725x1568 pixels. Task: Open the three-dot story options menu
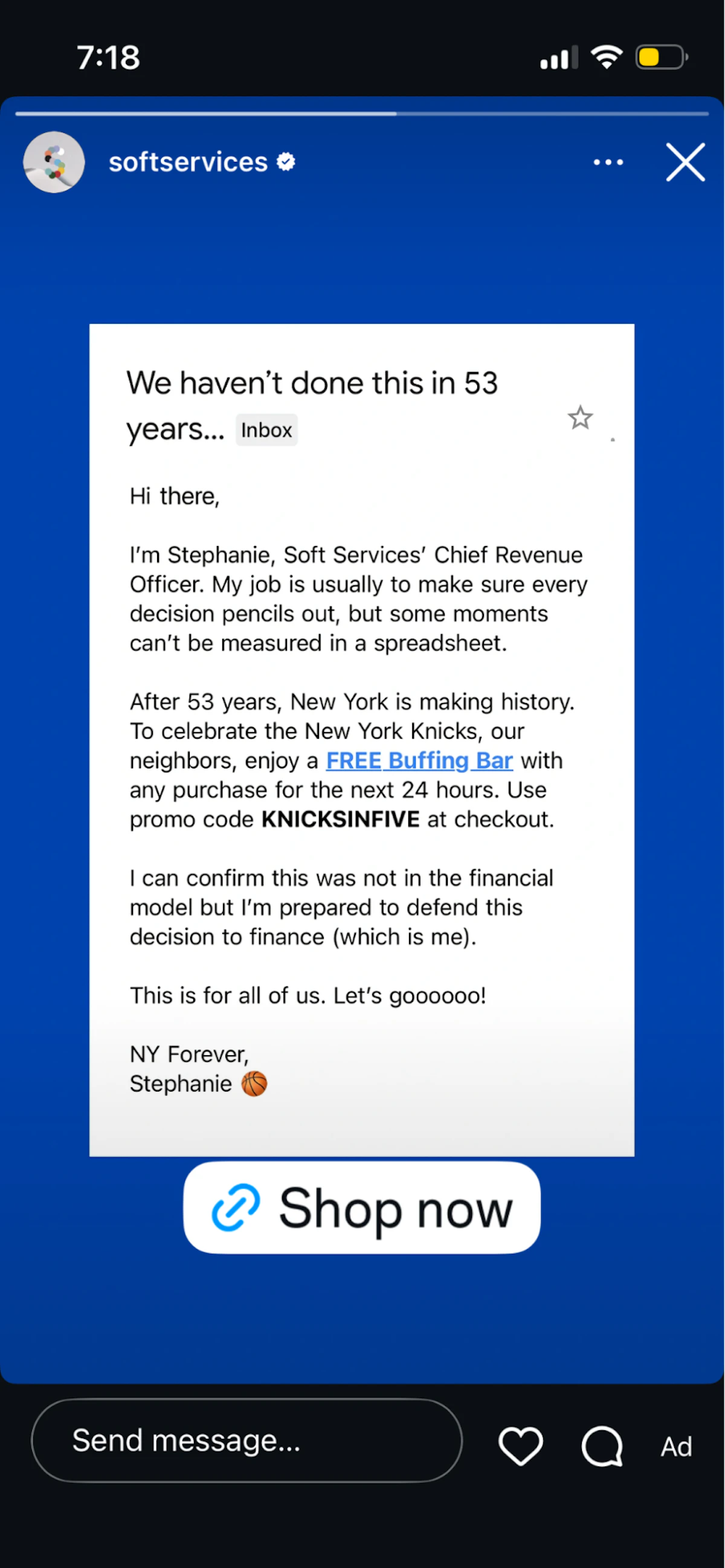point(608,162)
